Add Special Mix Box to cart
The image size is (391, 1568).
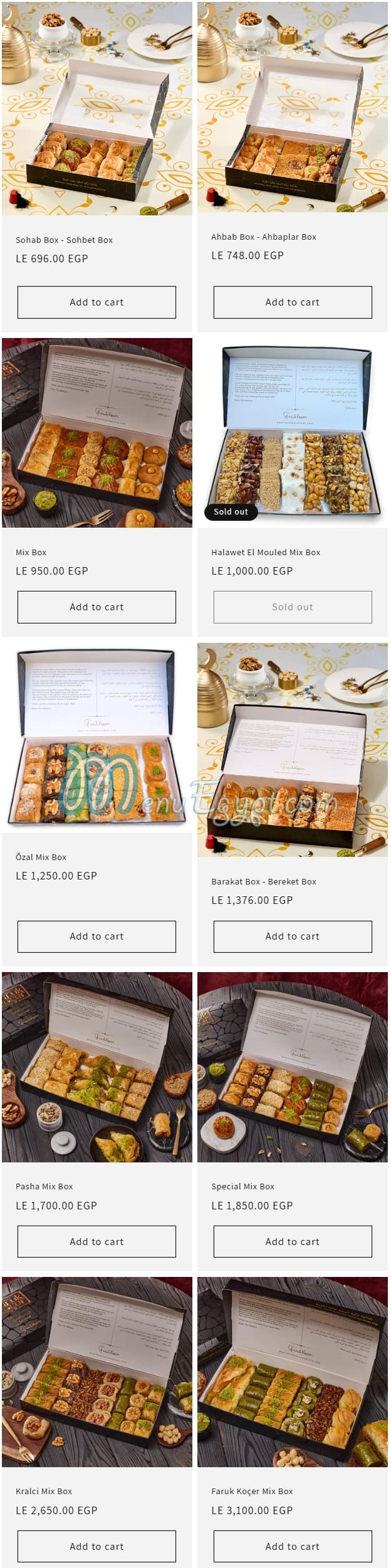pyautogui.click(x=293, y=1241)
